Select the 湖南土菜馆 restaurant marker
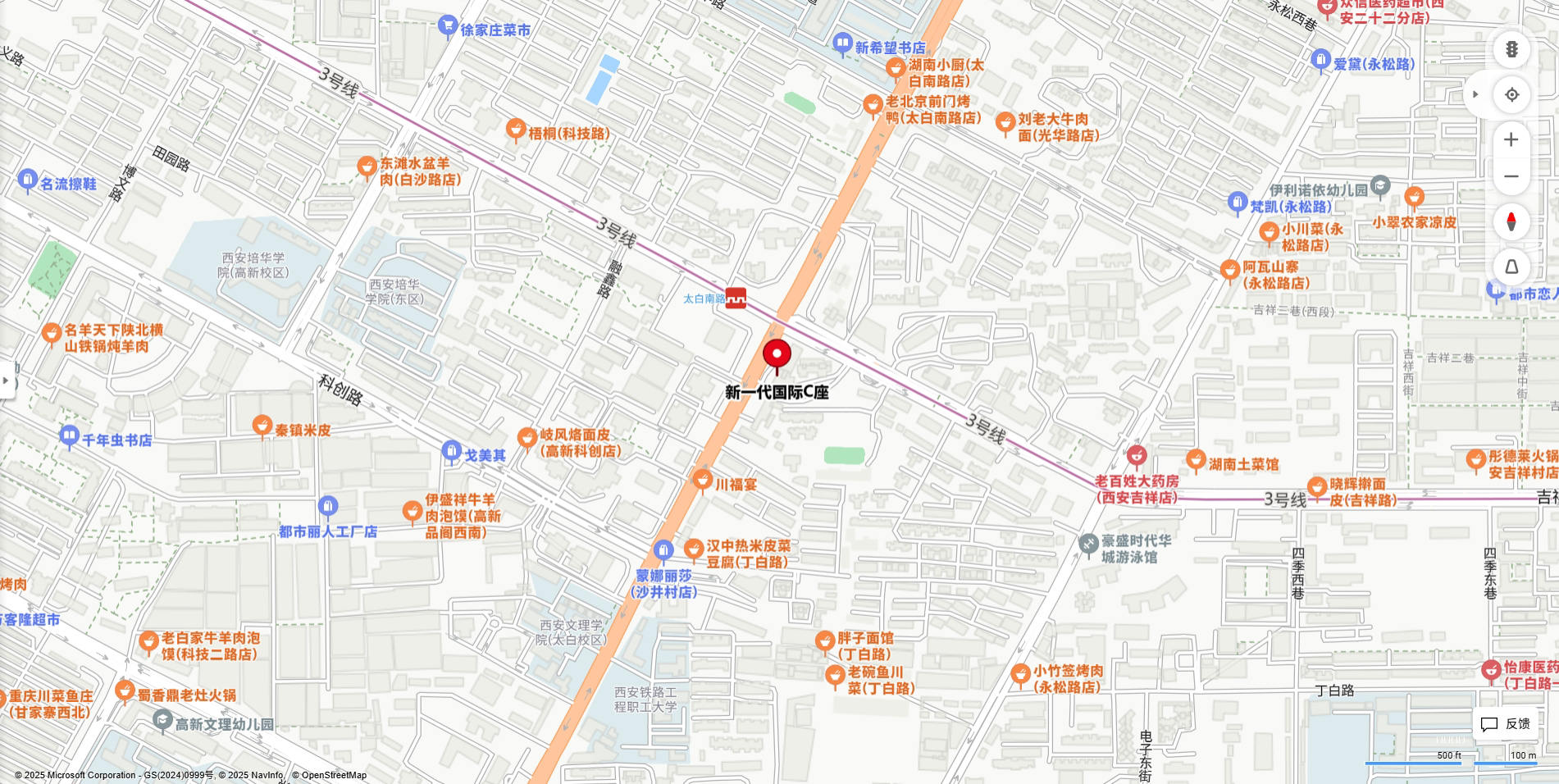 coord(1196,460)
